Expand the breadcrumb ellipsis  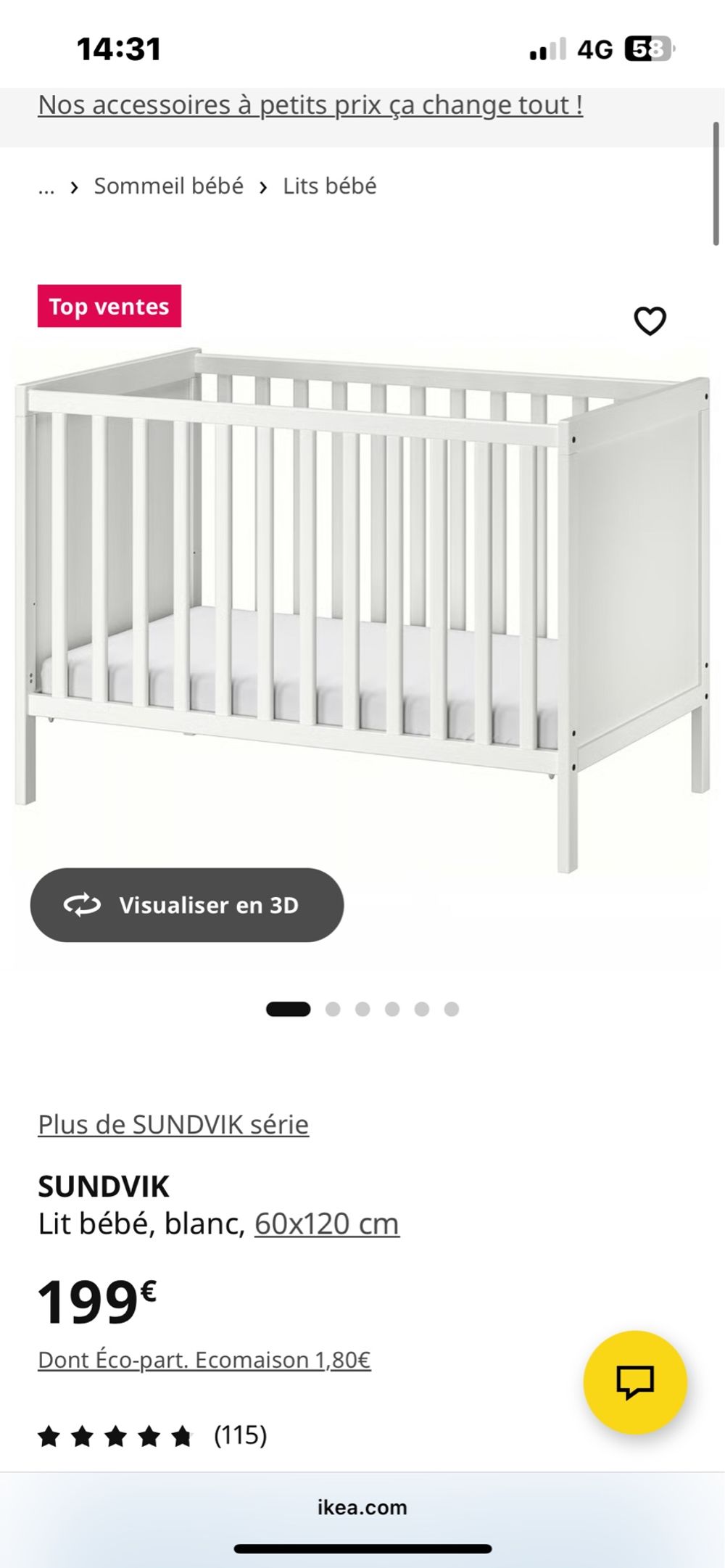pos(46,188)
